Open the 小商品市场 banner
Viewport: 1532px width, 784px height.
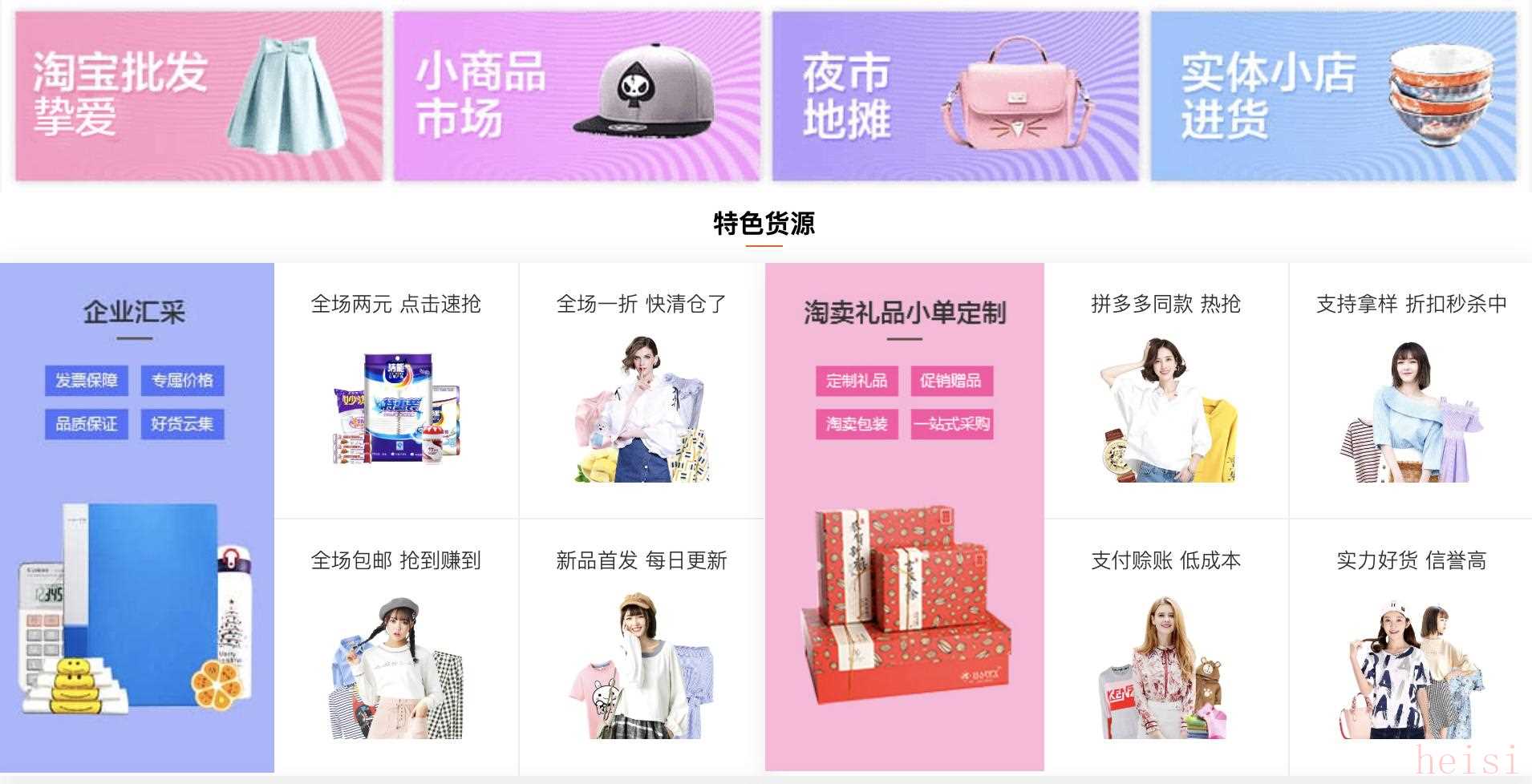576,96
